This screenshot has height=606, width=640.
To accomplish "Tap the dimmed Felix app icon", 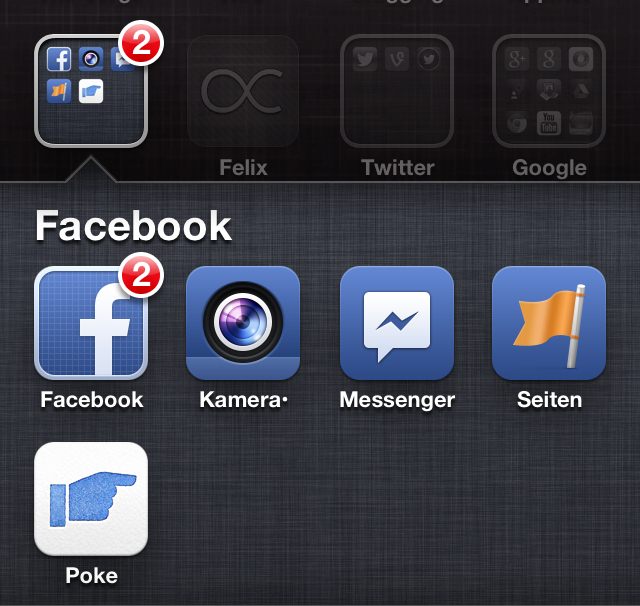I will tap(243, 91).
